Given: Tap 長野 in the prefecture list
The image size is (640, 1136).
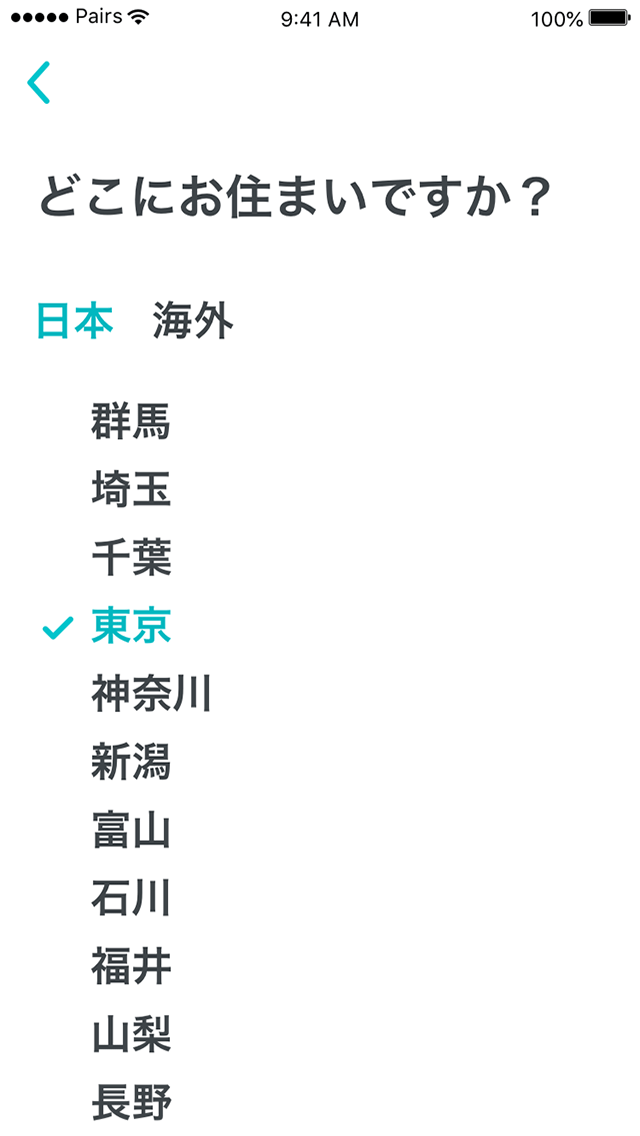Looking at the screenshot, I should pos(131,1103).
